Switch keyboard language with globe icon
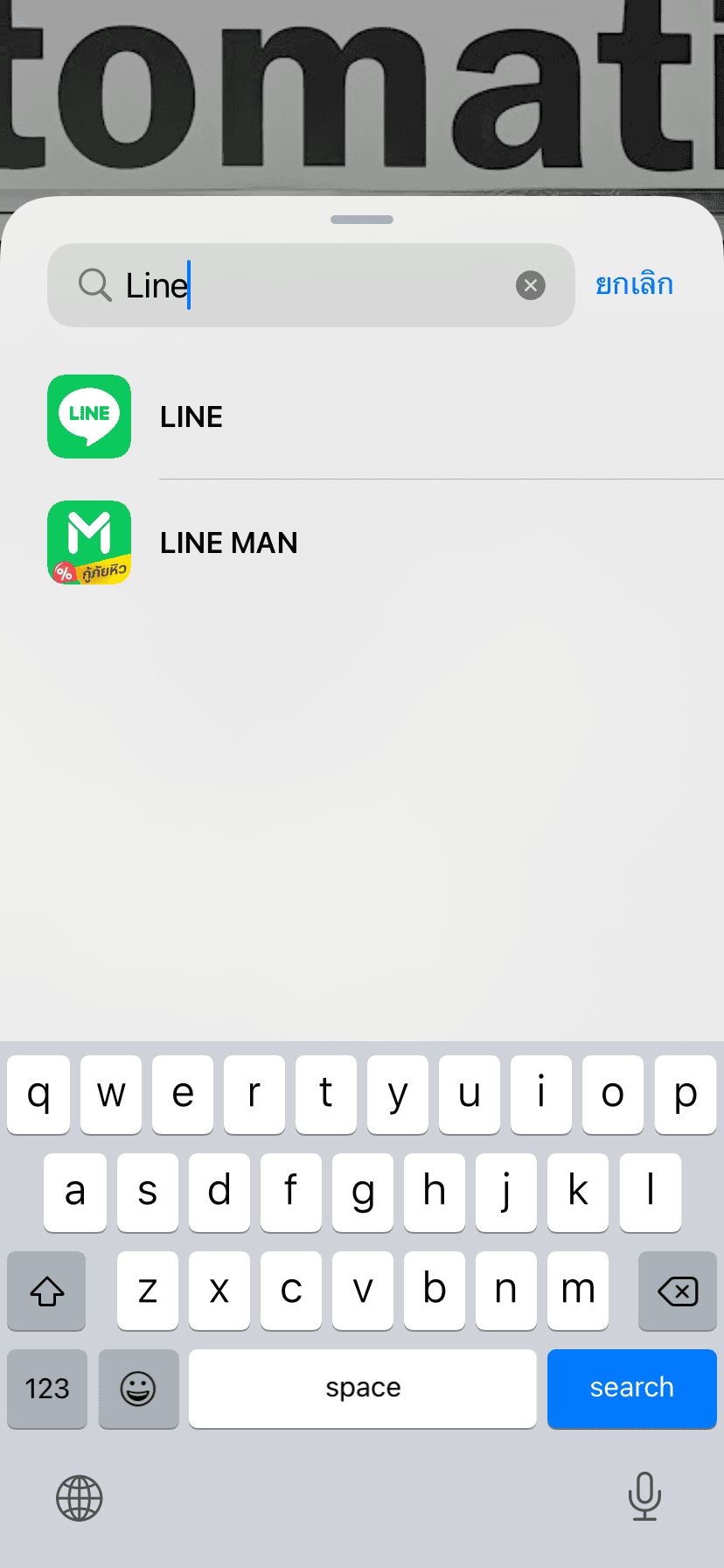 pyautogui.click(x=80, y=1498)
